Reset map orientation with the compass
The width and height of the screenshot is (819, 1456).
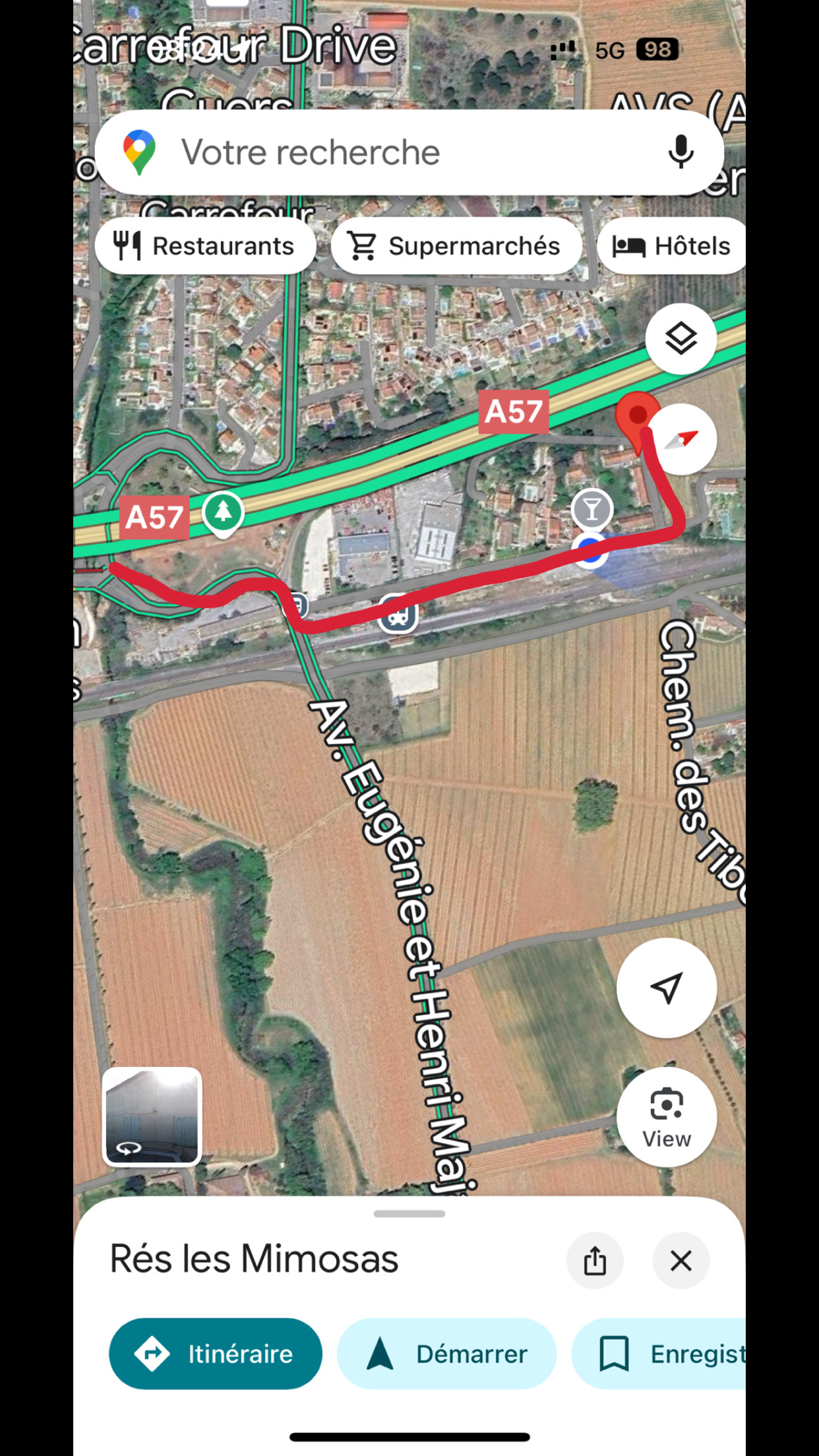[683, 439]
